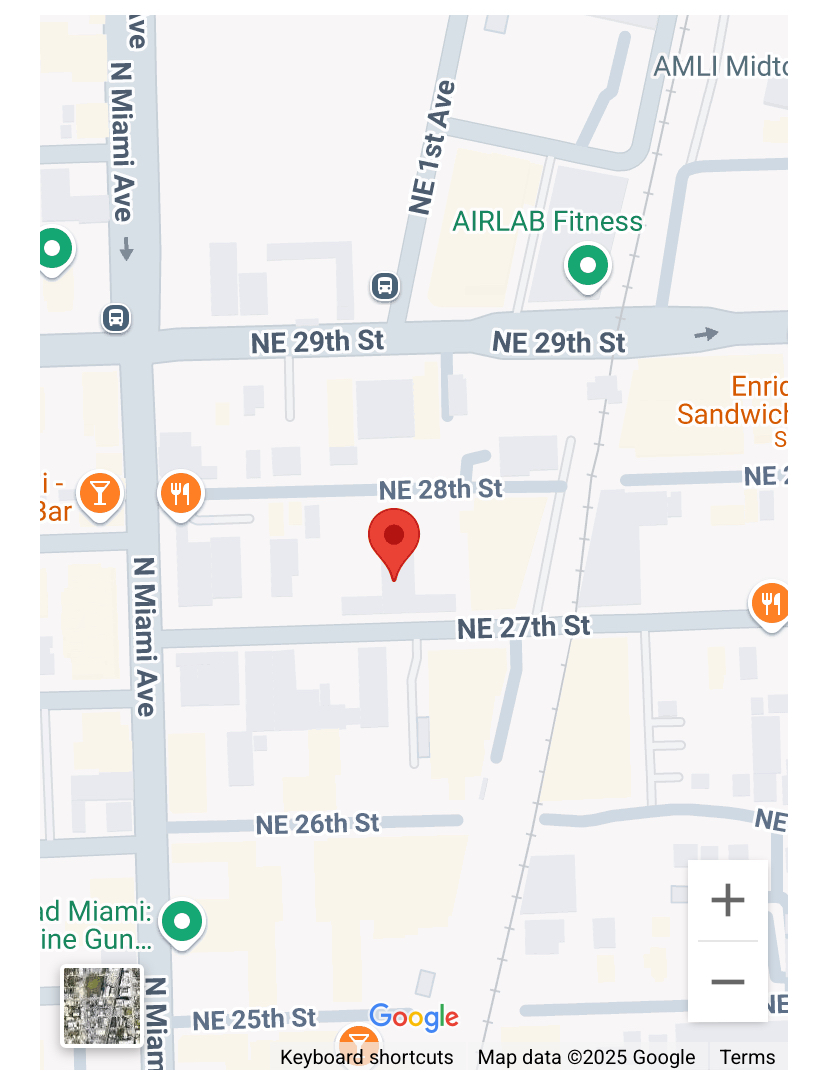Tap the red location pin
The width and height of the screenshot is (828, 1078).
pyautogui.click(x=394, y=539)
